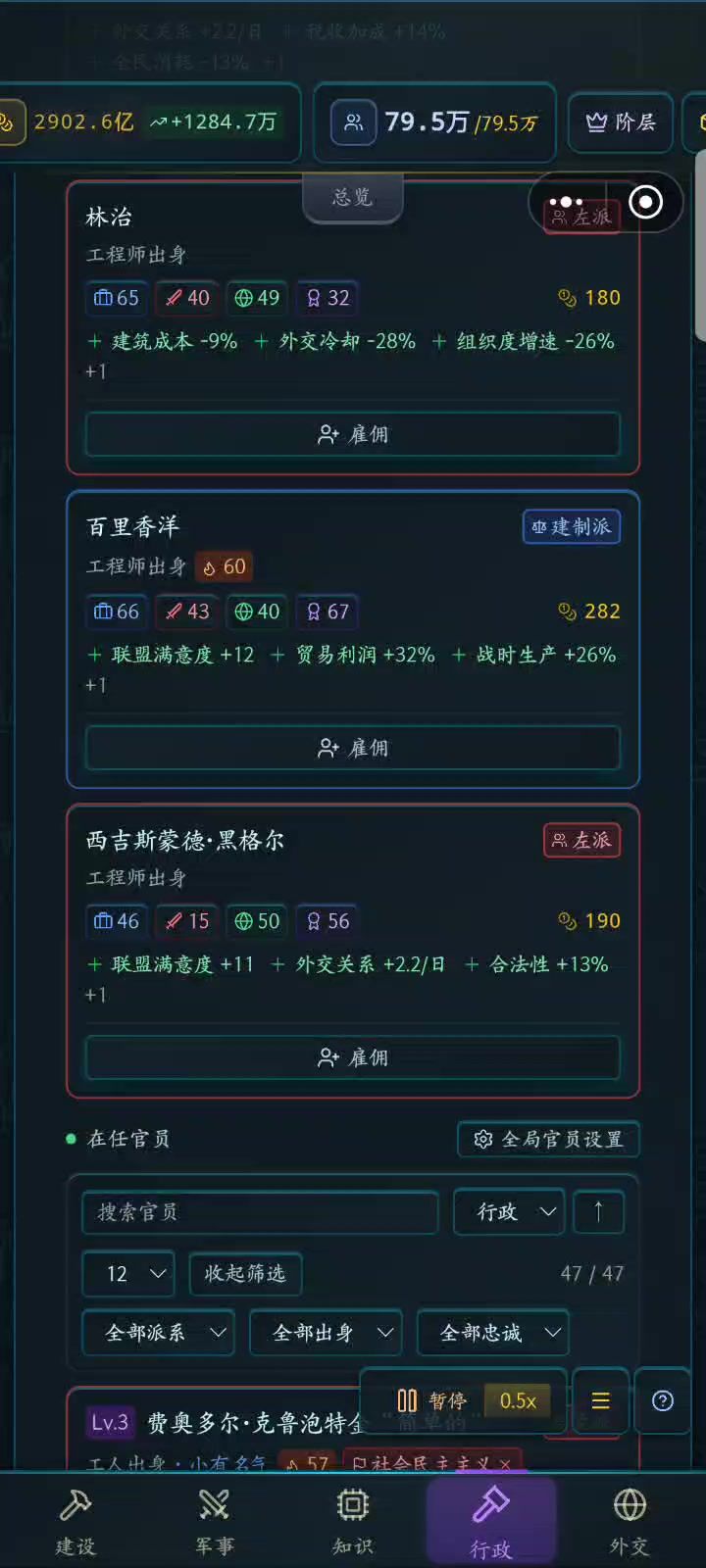Hire official 西吉斯蒙德·黑格尔

[353, 1057]
